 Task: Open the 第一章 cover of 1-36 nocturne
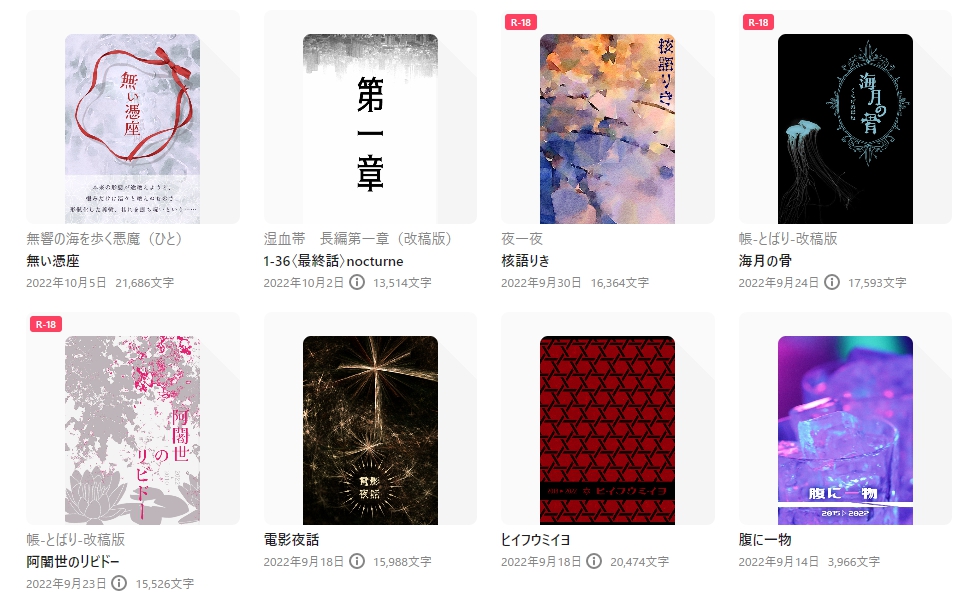click(x=370, y=128)
